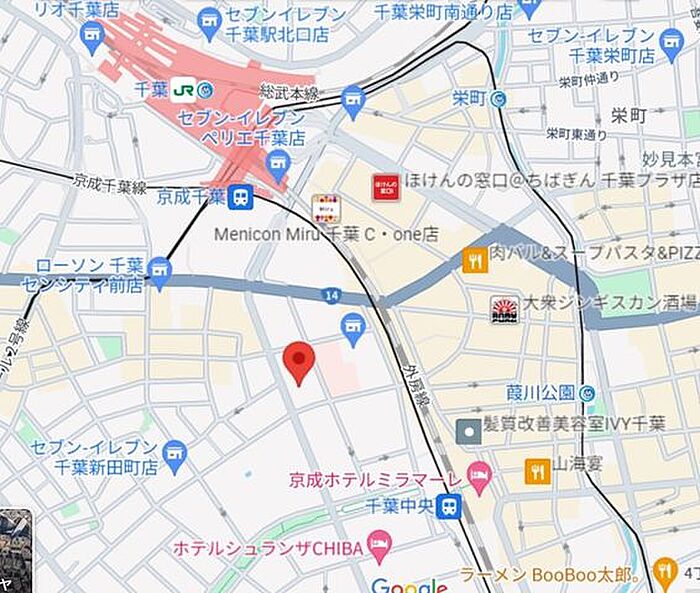Select the 栄町 monorail station marker

pyautogui.click(x=498, y=99)
